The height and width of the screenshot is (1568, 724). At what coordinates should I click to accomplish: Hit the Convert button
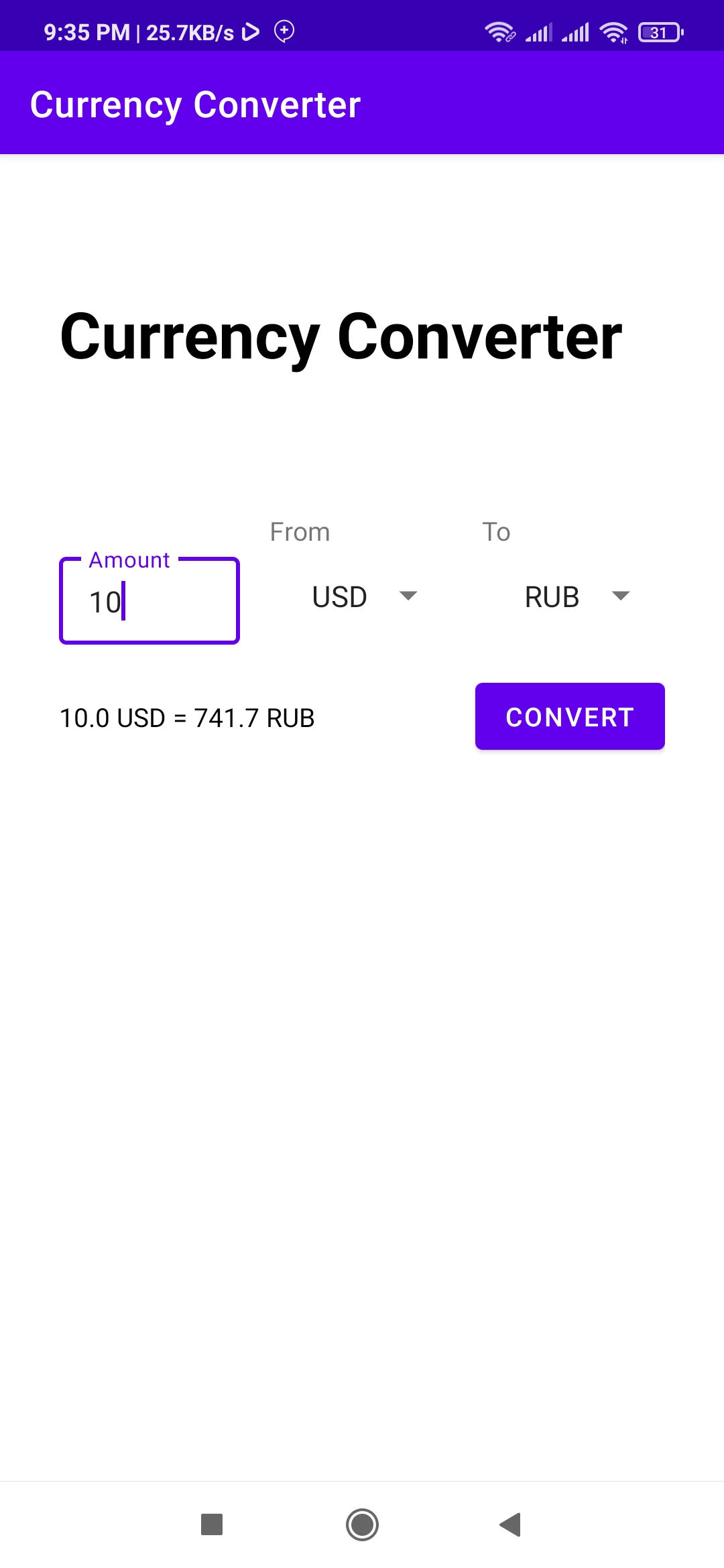click(570, 716)
